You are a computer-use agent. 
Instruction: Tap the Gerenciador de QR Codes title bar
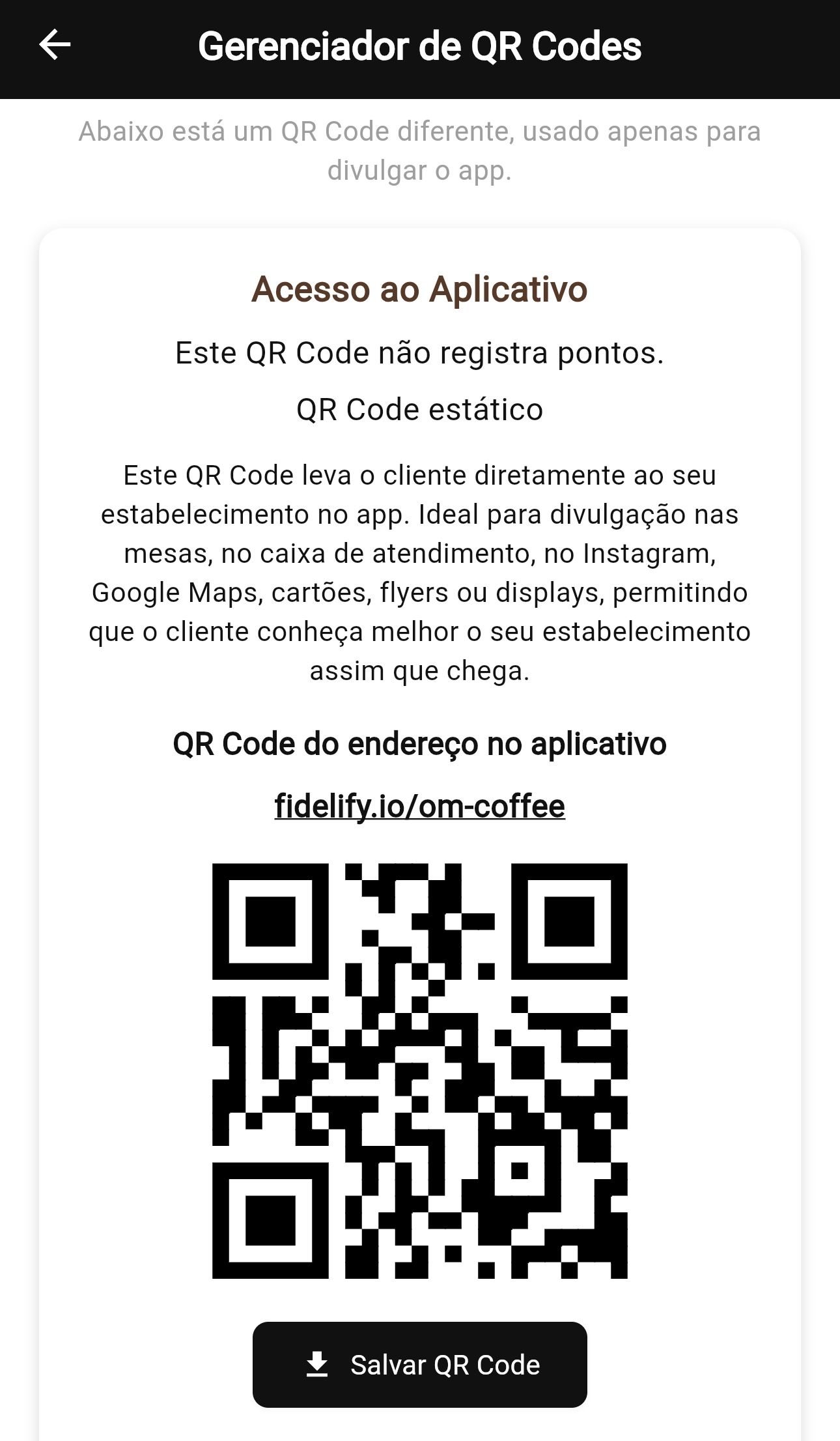(420, 46)
